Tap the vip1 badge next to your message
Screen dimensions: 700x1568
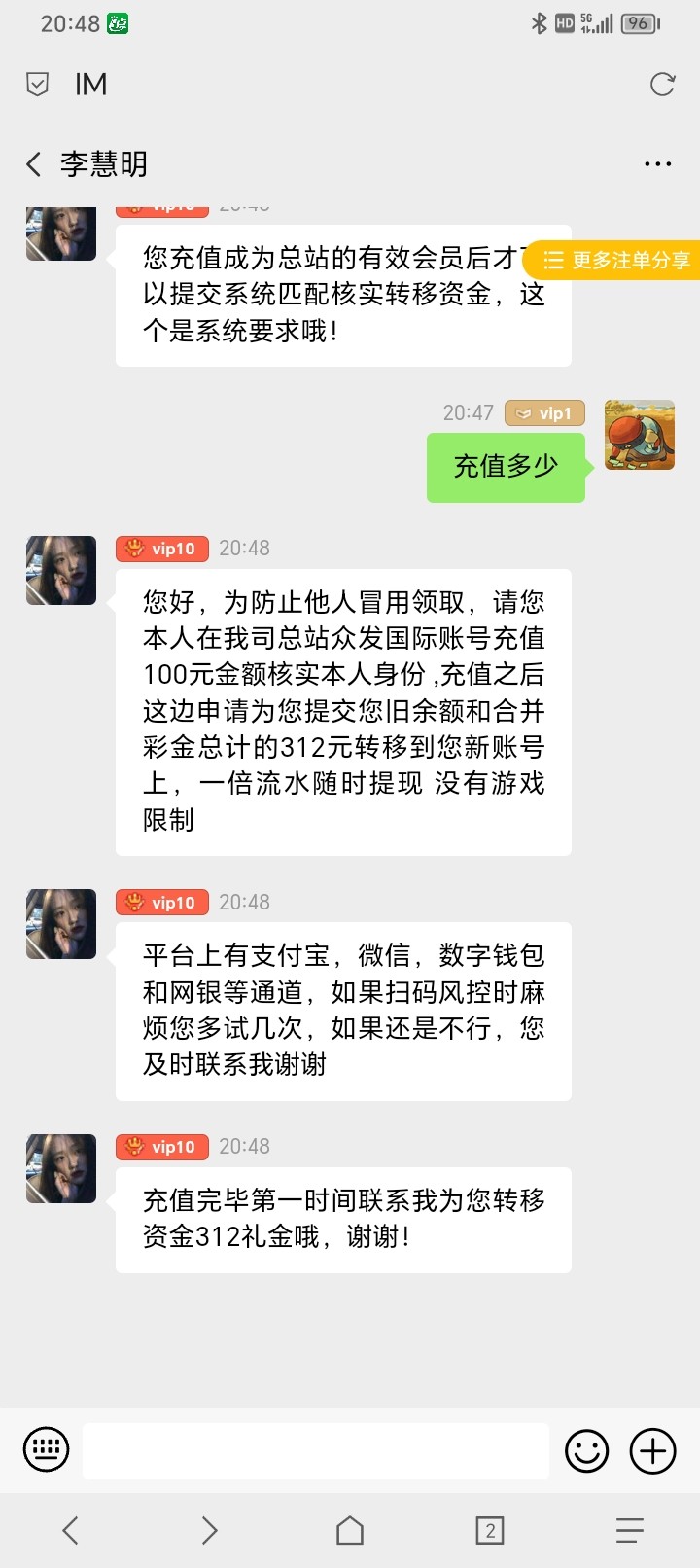pyautogui.click(x=544, y=413)
